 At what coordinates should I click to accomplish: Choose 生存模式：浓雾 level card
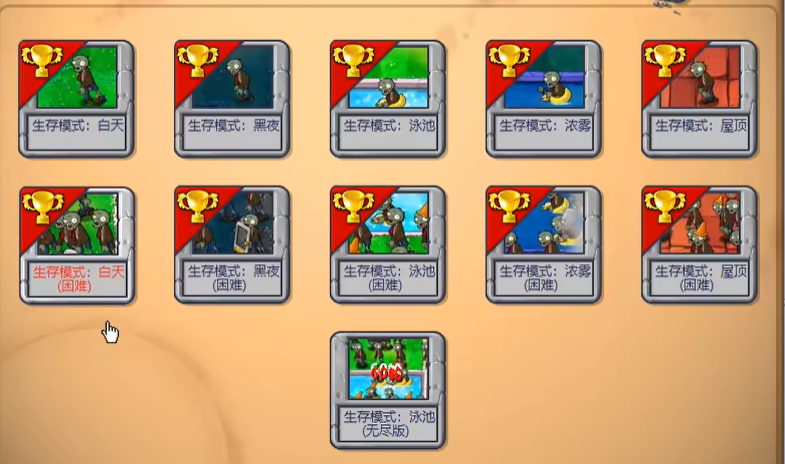(x=543, y=99)
